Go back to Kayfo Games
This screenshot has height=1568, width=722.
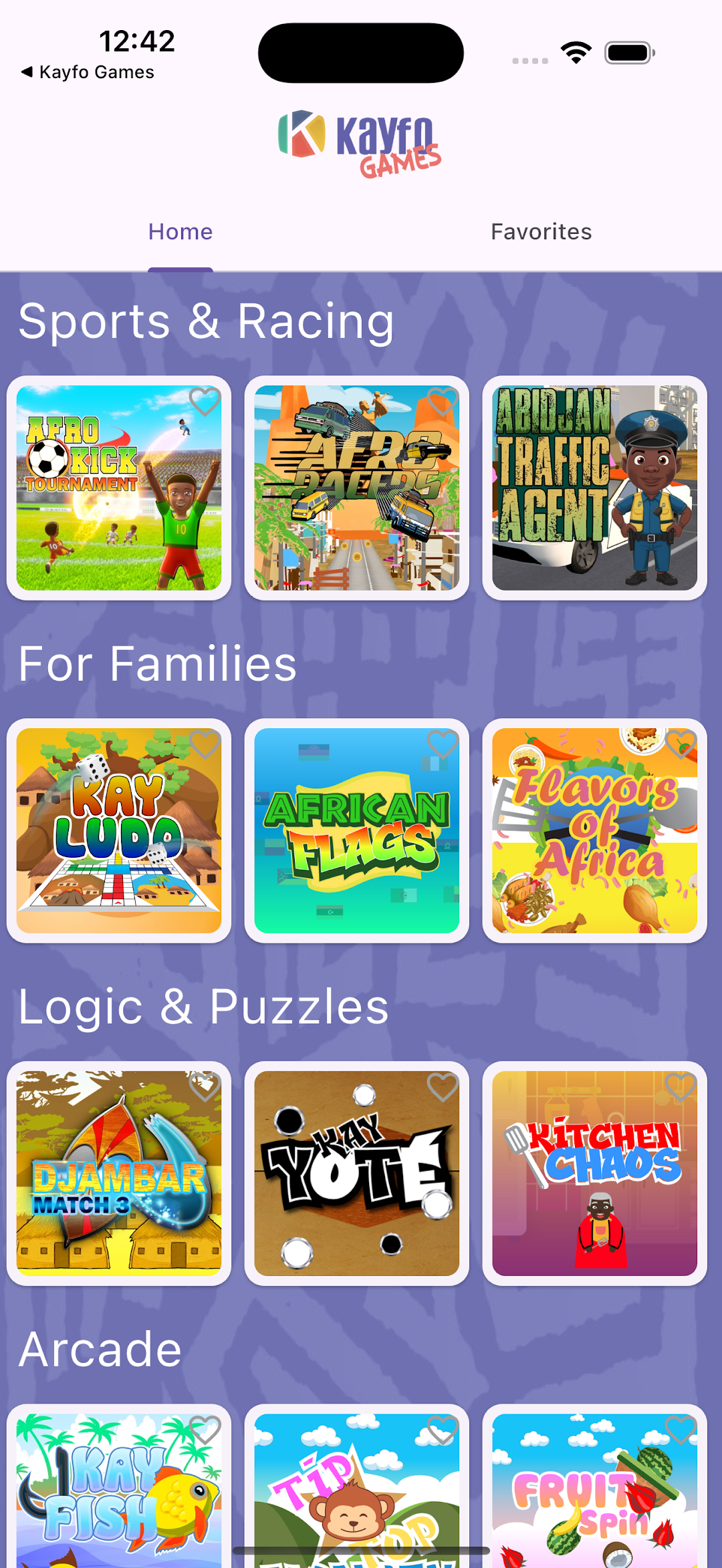tap(88, 72)
